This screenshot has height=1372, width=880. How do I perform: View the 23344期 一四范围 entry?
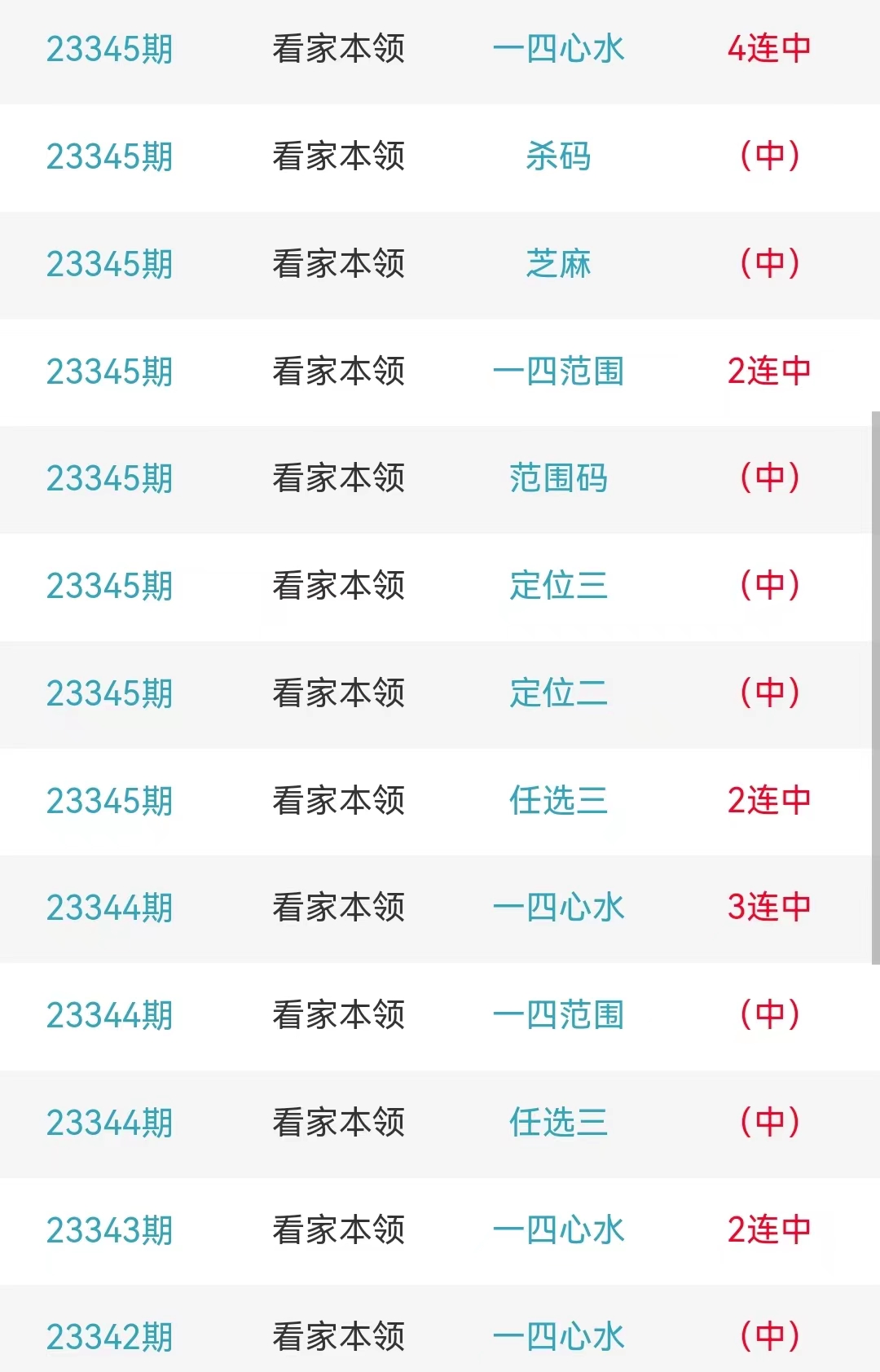click(558, 1015)
